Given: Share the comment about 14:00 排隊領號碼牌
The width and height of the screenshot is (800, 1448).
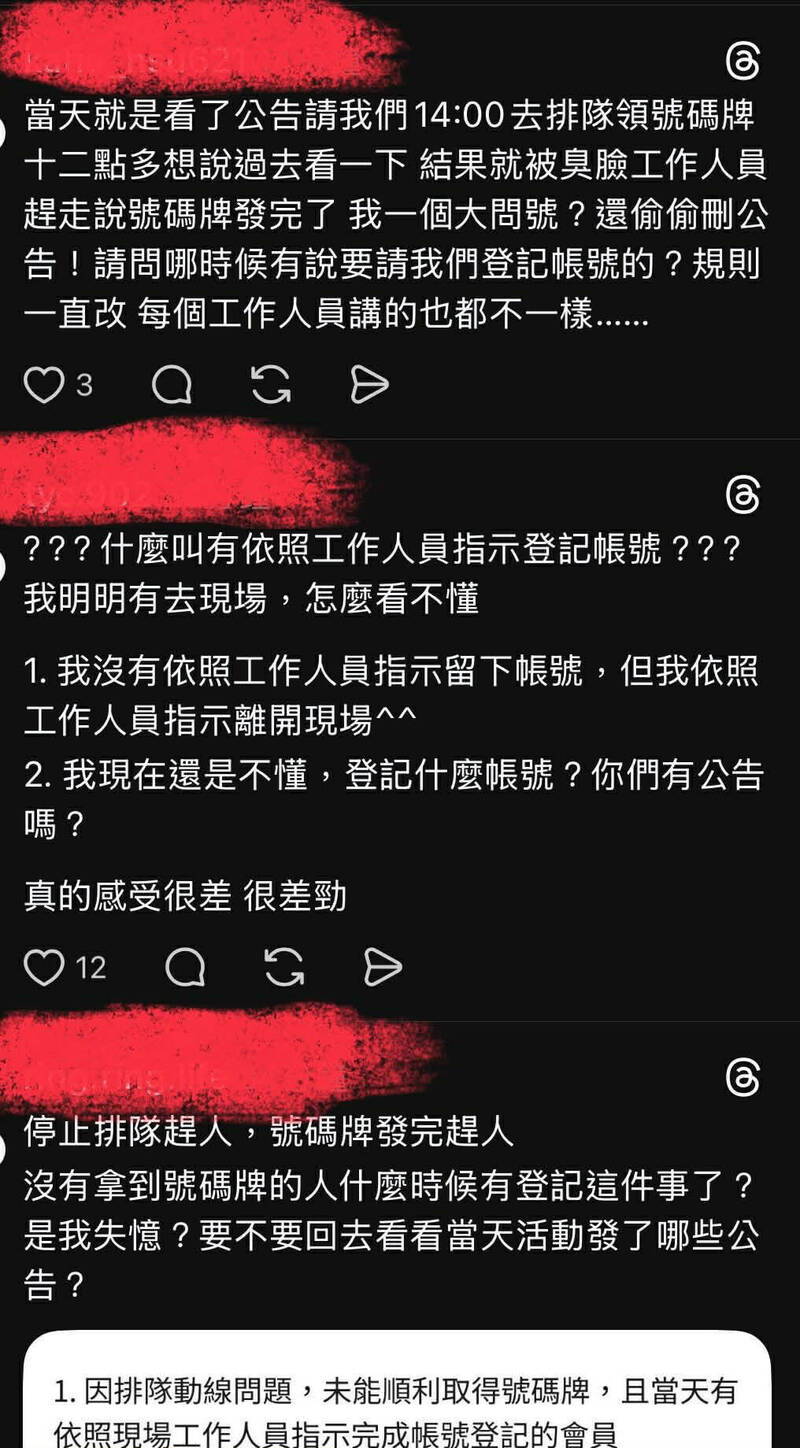Looking at the screenshot, I should pos(369,385).
